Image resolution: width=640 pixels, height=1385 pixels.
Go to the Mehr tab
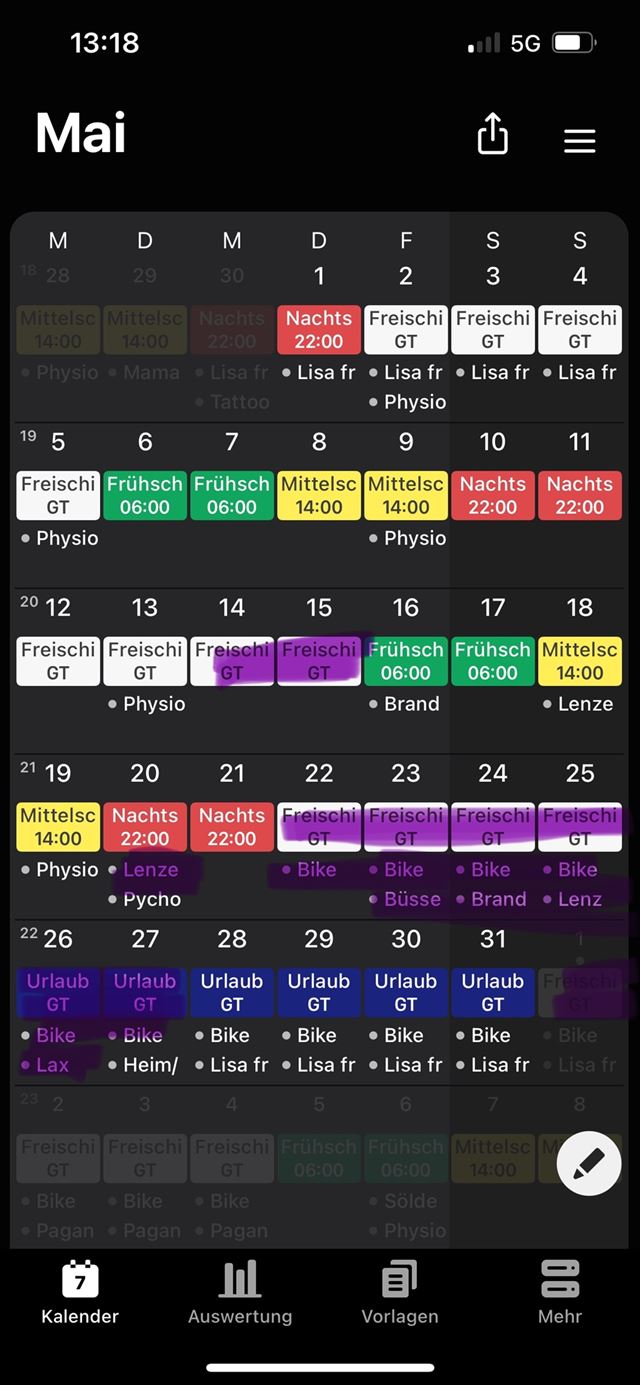560,1292
